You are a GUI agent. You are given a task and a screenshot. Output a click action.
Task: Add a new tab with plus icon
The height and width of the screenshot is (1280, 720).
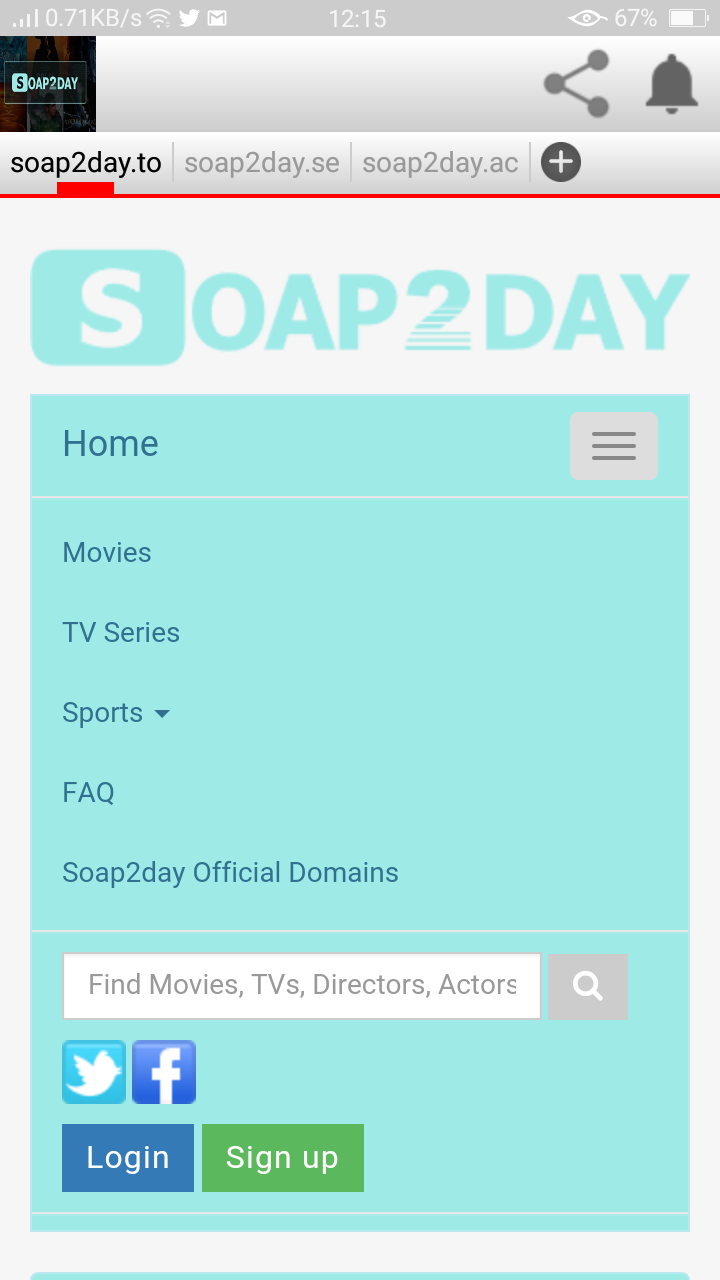coord(561,162)
